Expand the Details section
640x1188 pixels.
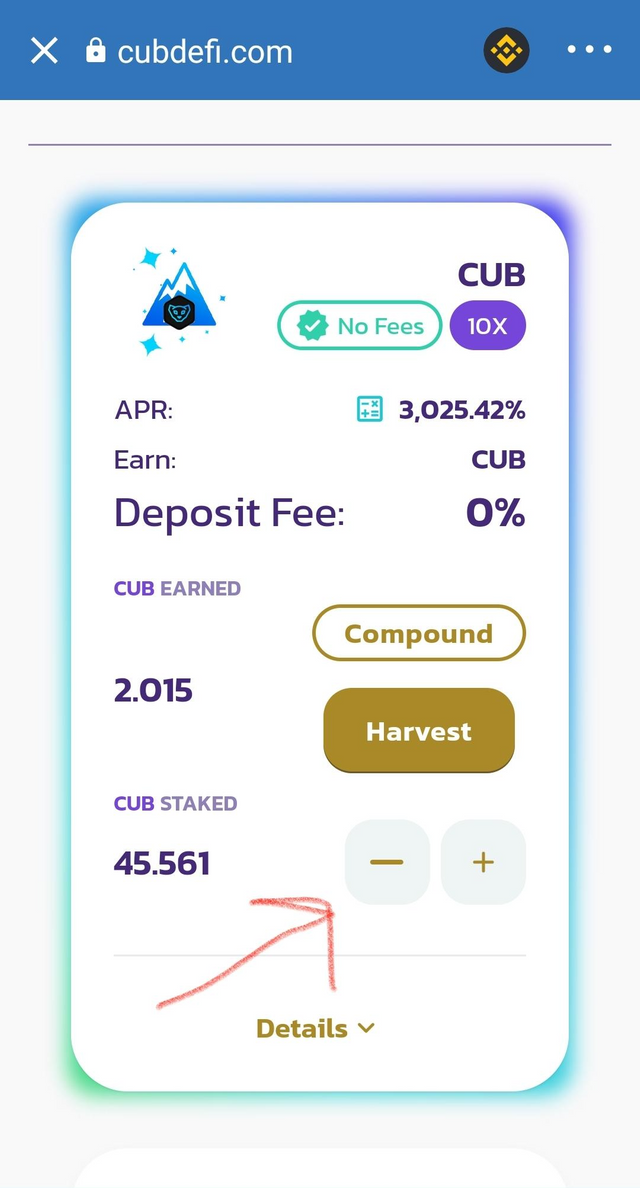tap(316, 1028)
